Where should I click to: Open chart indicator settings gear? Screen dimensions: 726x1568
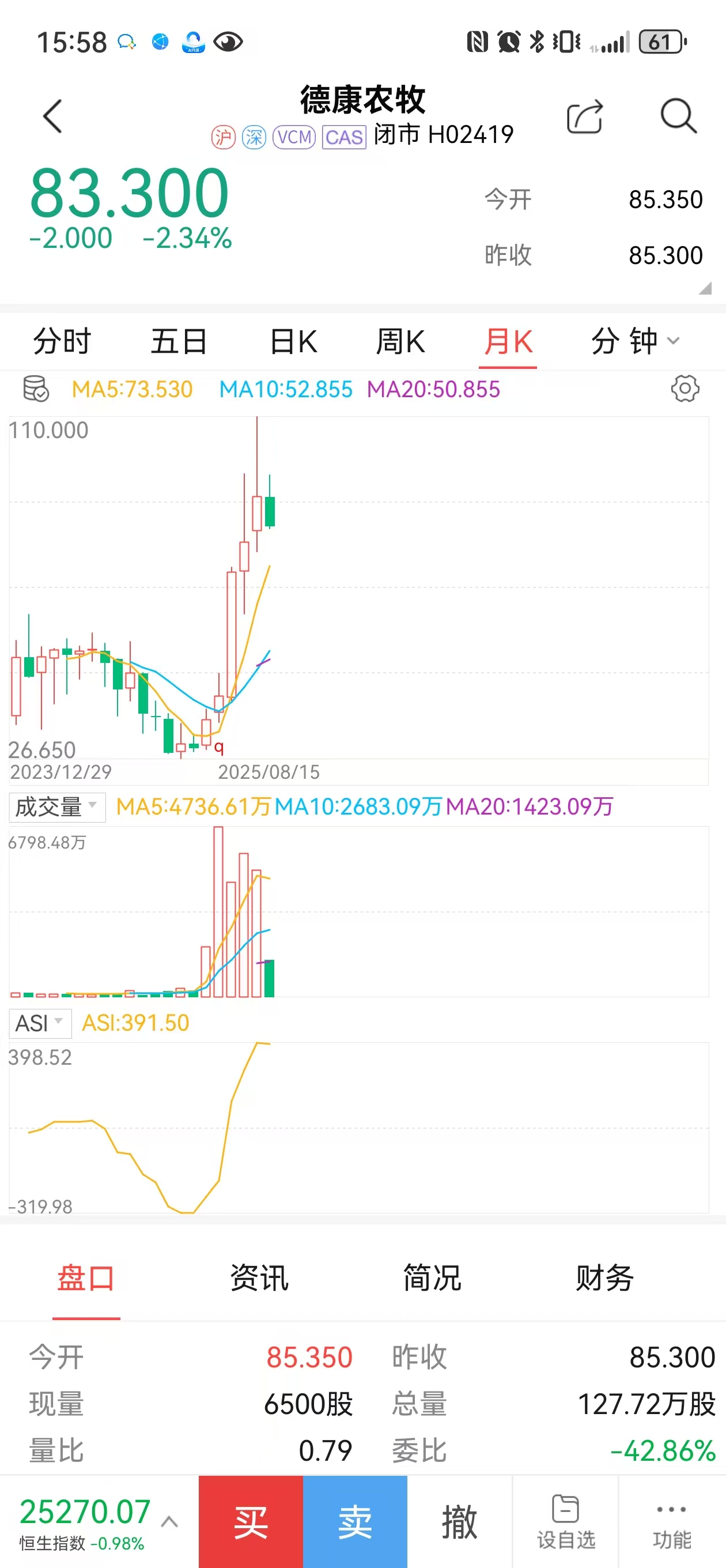pyautogui.click(x=685, y=389)
